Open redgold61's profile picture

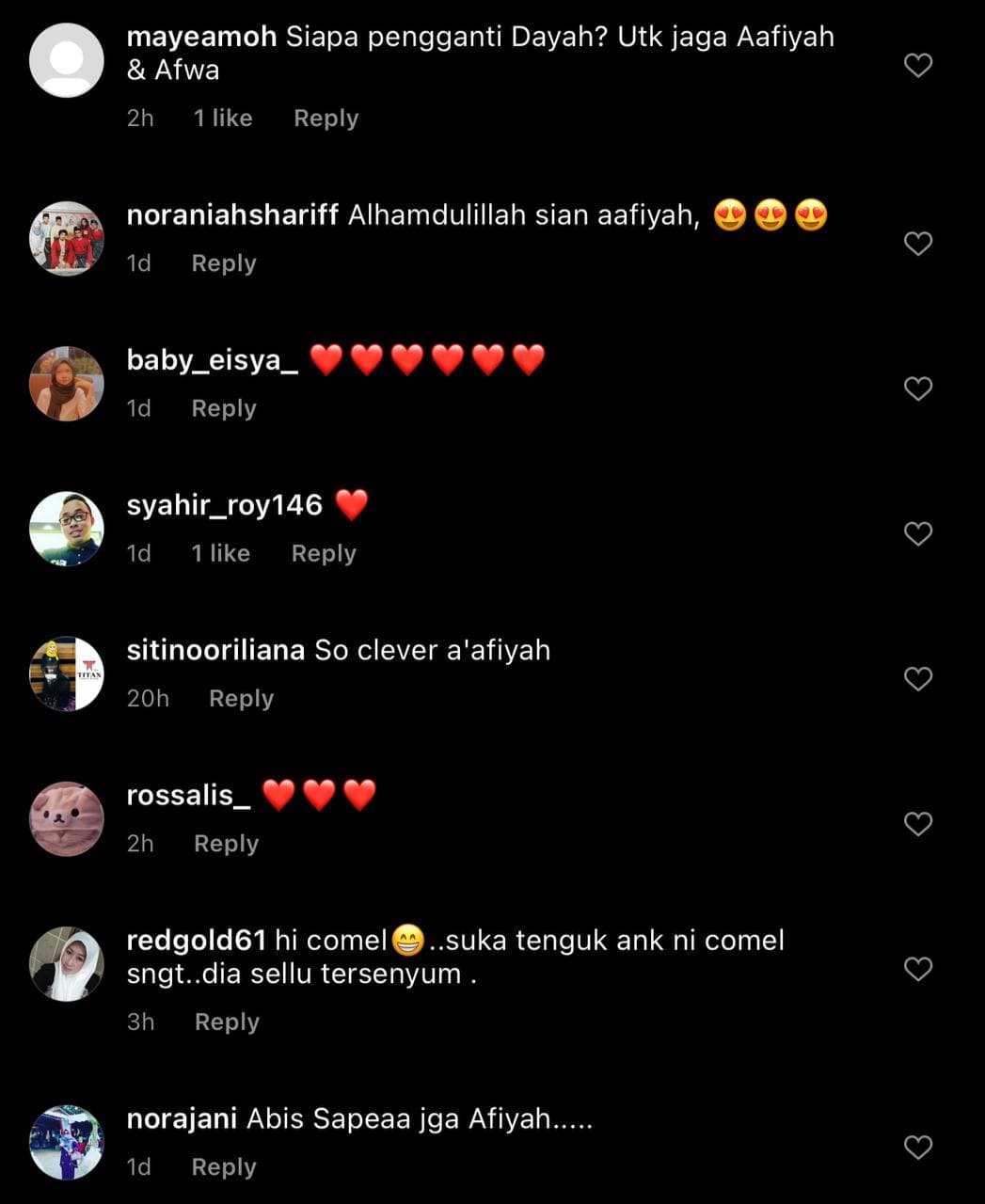(67, 964)
